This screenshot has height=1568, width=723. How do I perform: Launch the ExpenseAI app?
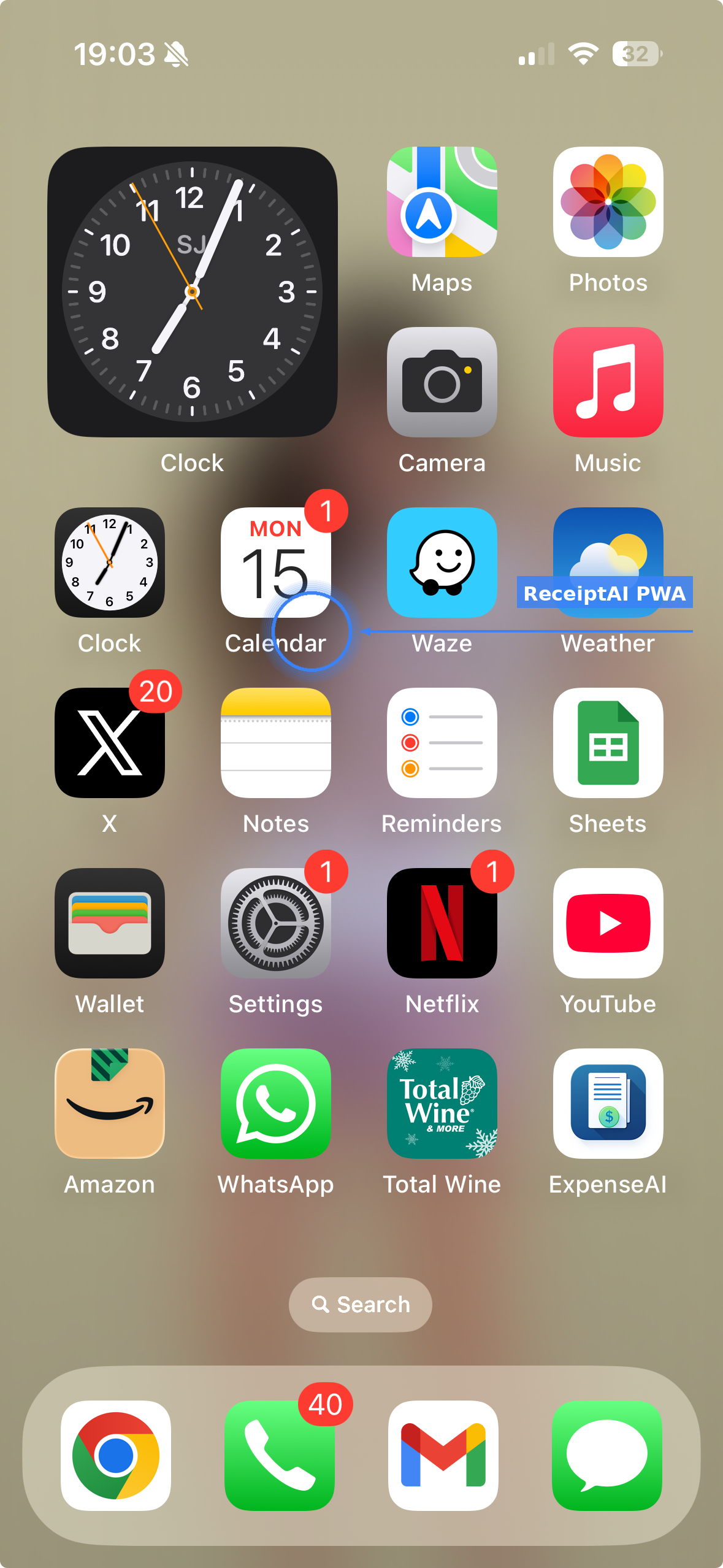608,1104
